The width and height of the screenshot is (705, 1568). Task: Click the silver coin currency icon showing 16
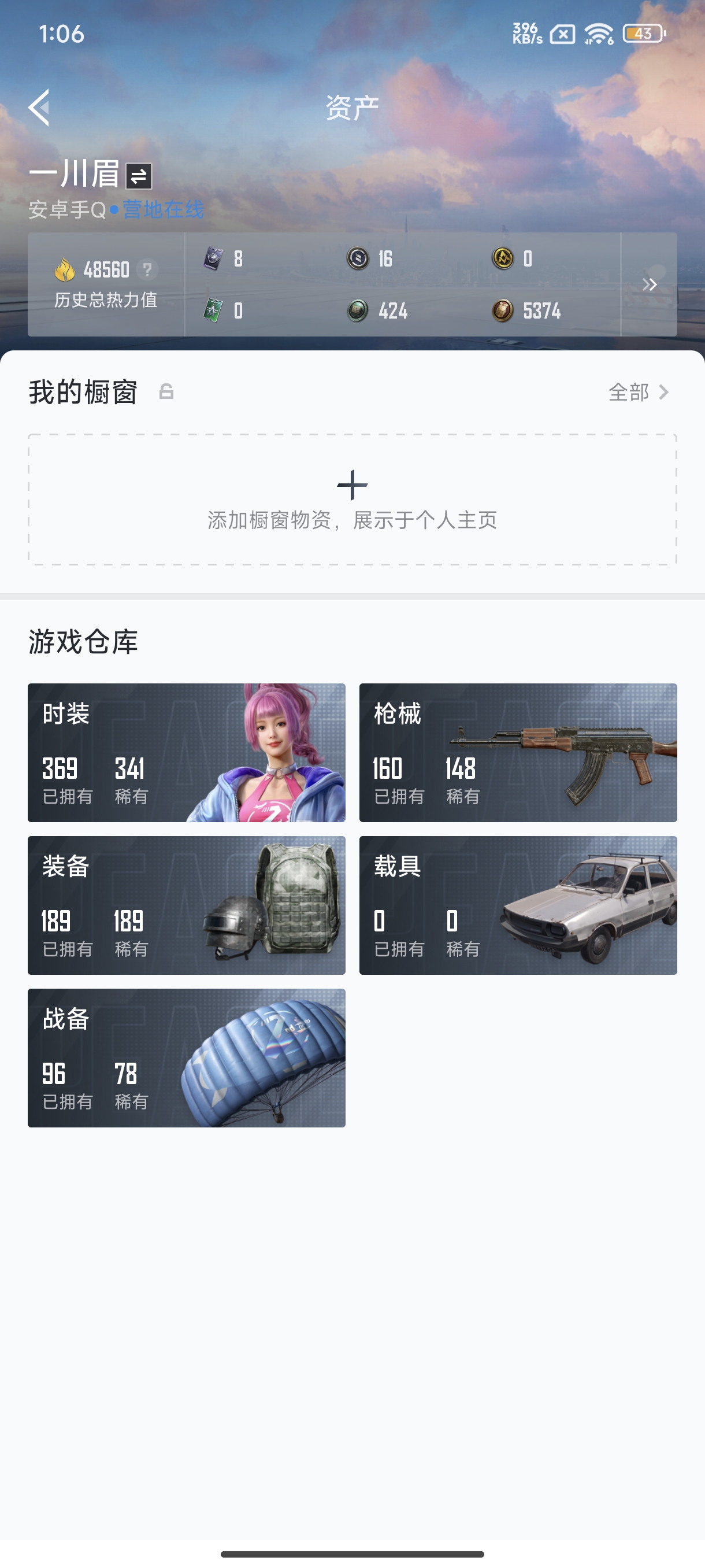(358, 258)
